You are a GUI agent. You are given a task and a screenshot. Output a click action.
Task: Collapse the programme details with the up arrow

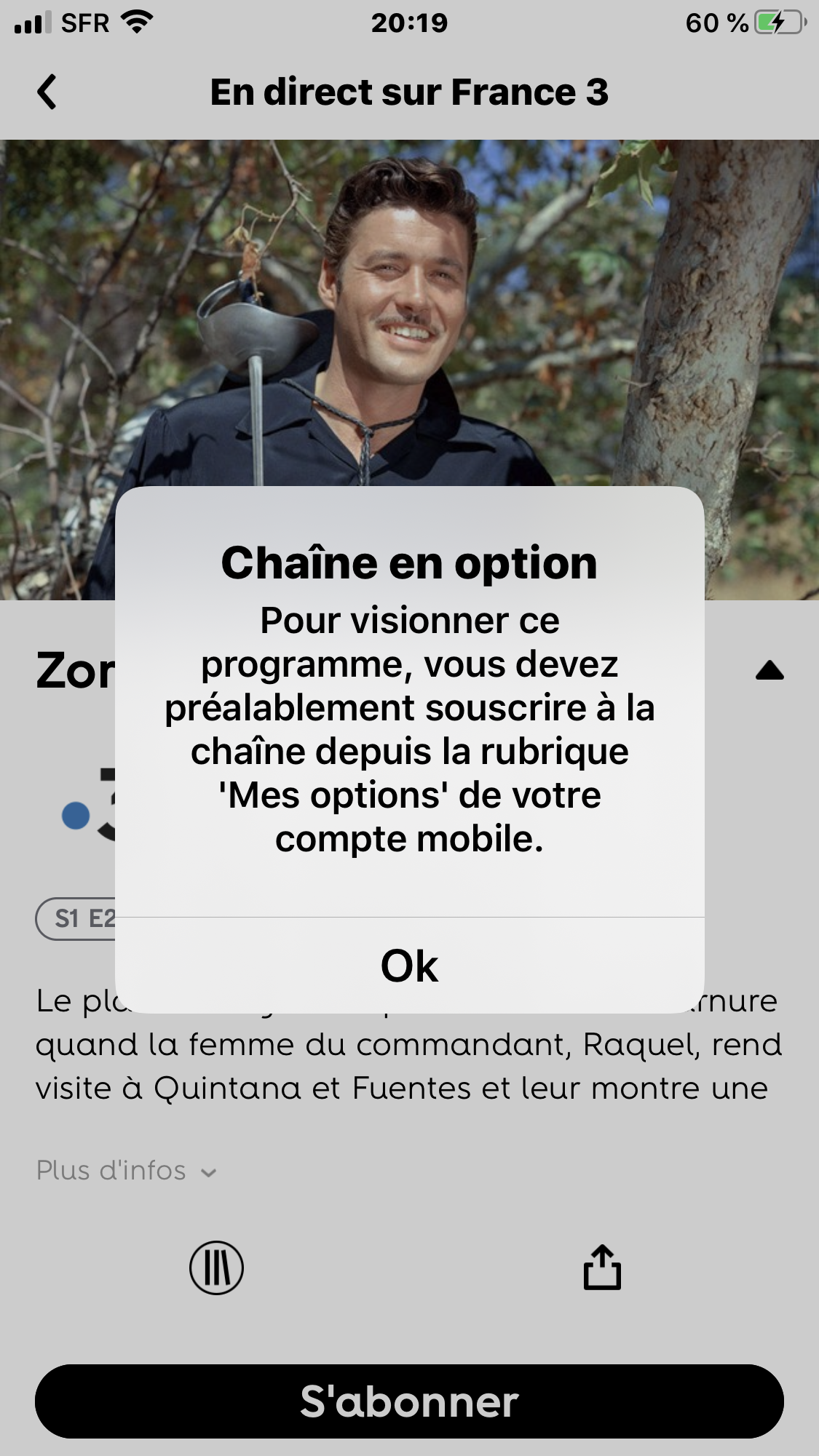(769, 671)
